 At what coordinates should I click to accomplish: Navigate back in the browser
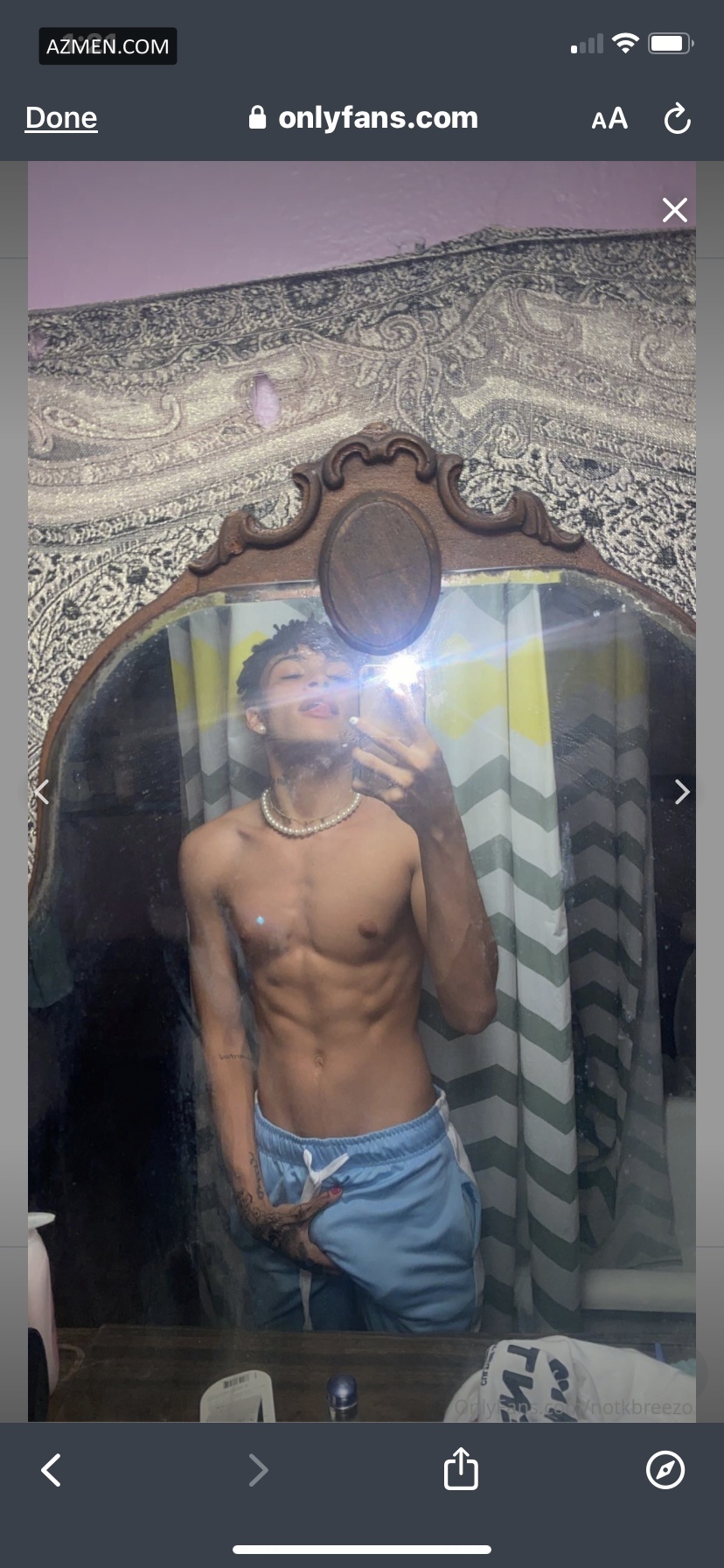52,1470
